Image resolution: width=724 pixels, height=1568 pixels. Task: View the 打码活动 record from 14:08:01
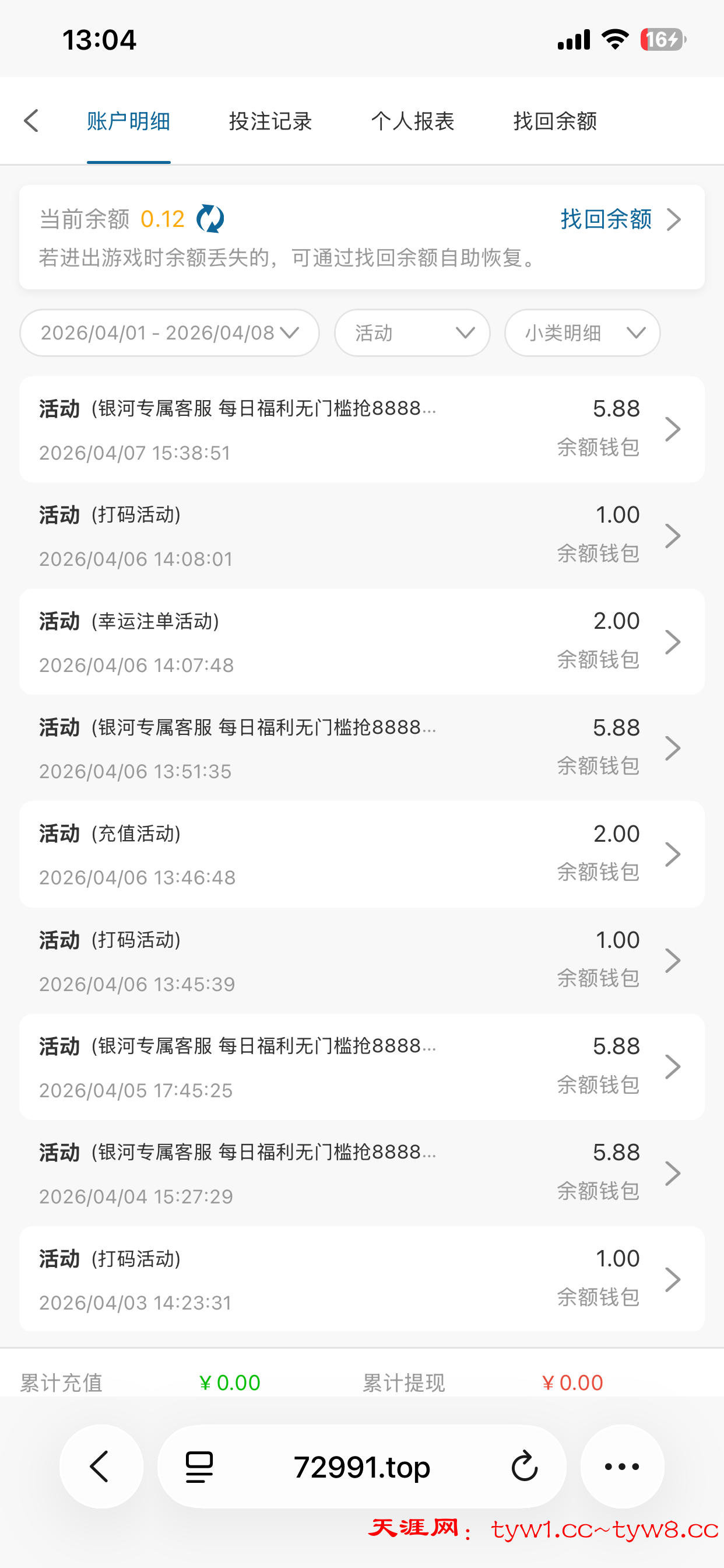point(361,535)
